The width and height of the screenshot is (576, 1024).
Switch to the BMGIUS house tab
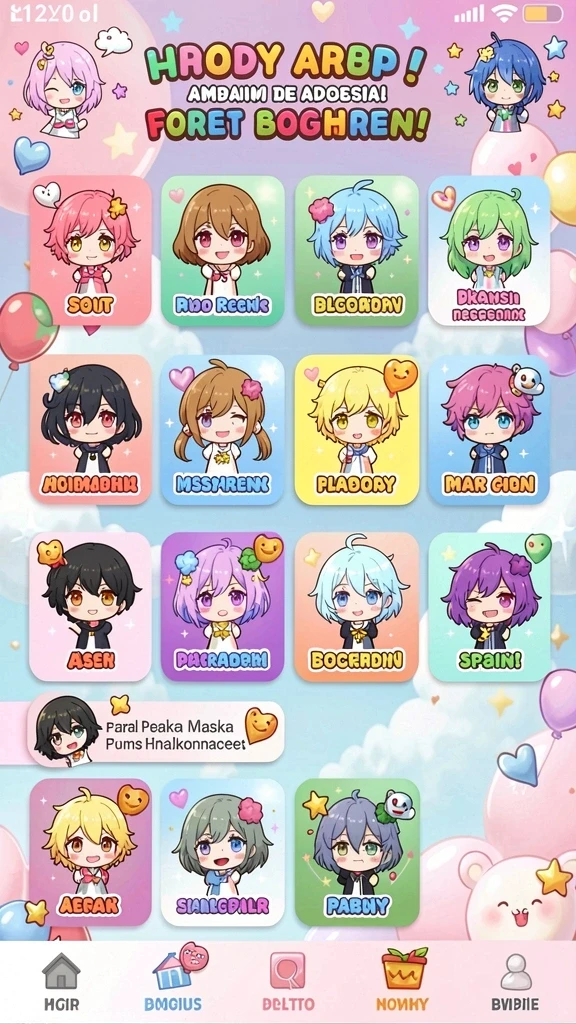point(174,978)
